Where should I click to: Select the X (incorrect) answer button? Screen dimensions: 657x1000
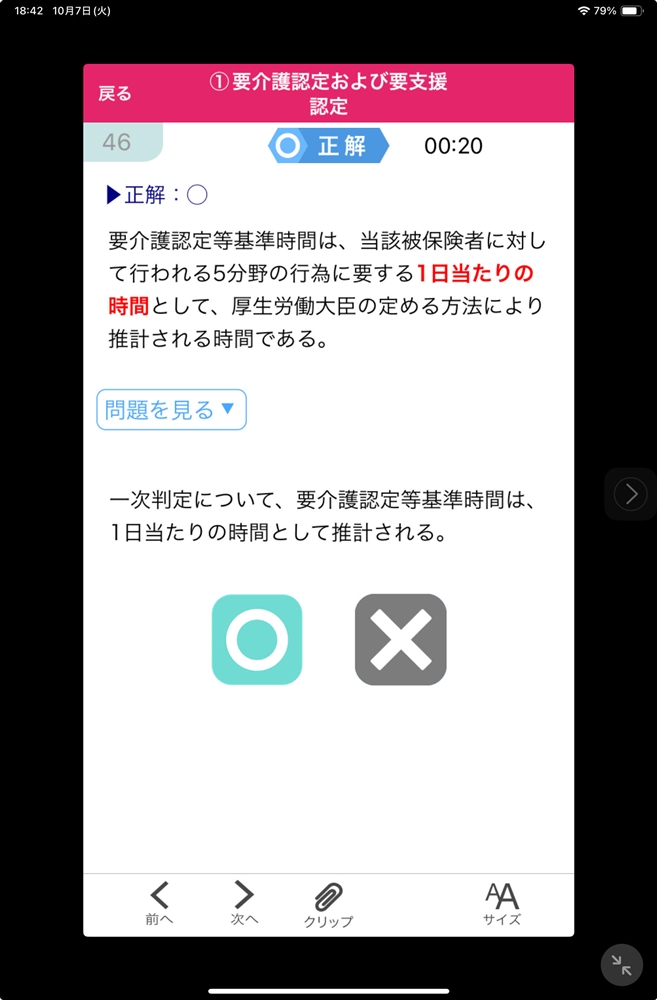click(400, 640)
